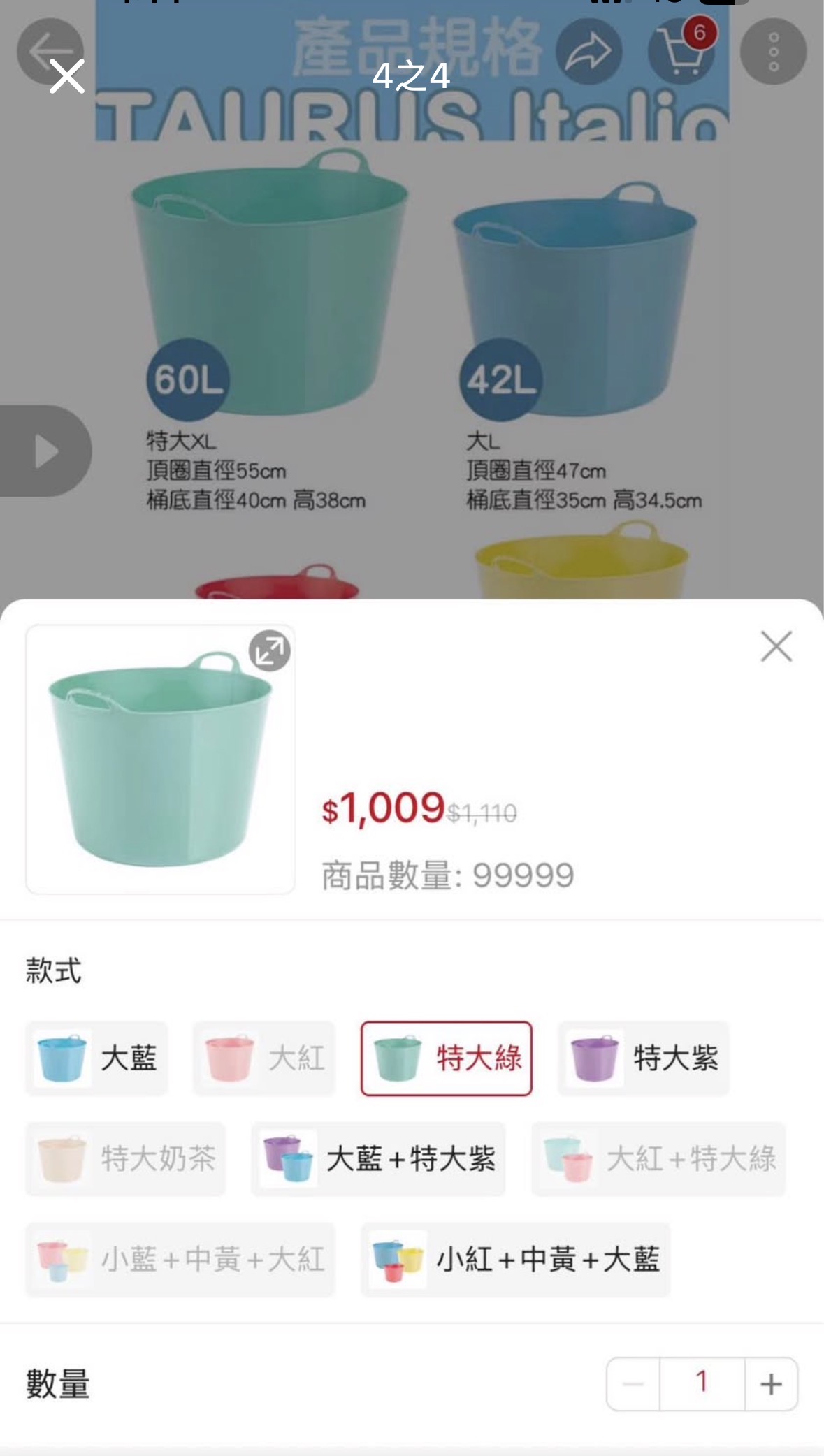Open the shopping cart with 6 items

[x=681, y=50]
